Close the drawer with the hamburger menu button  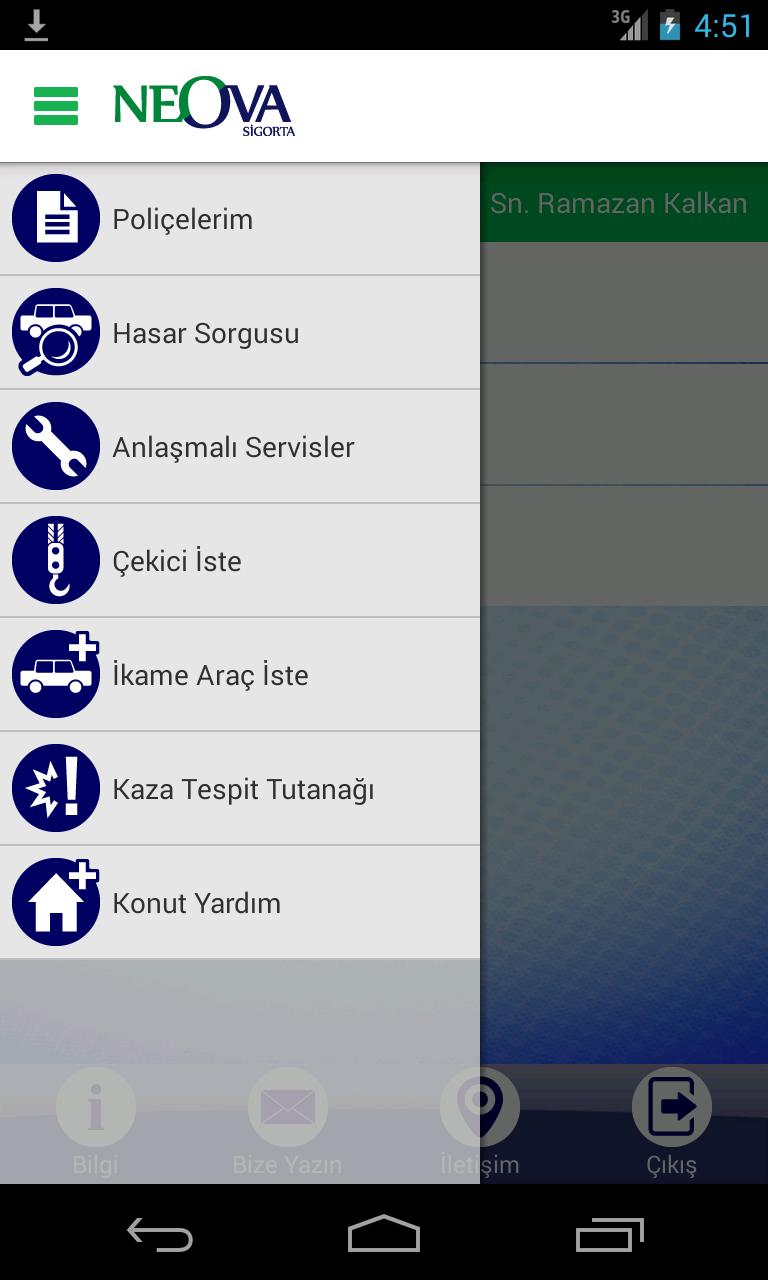pyautogui.click(x=56, y=106)
